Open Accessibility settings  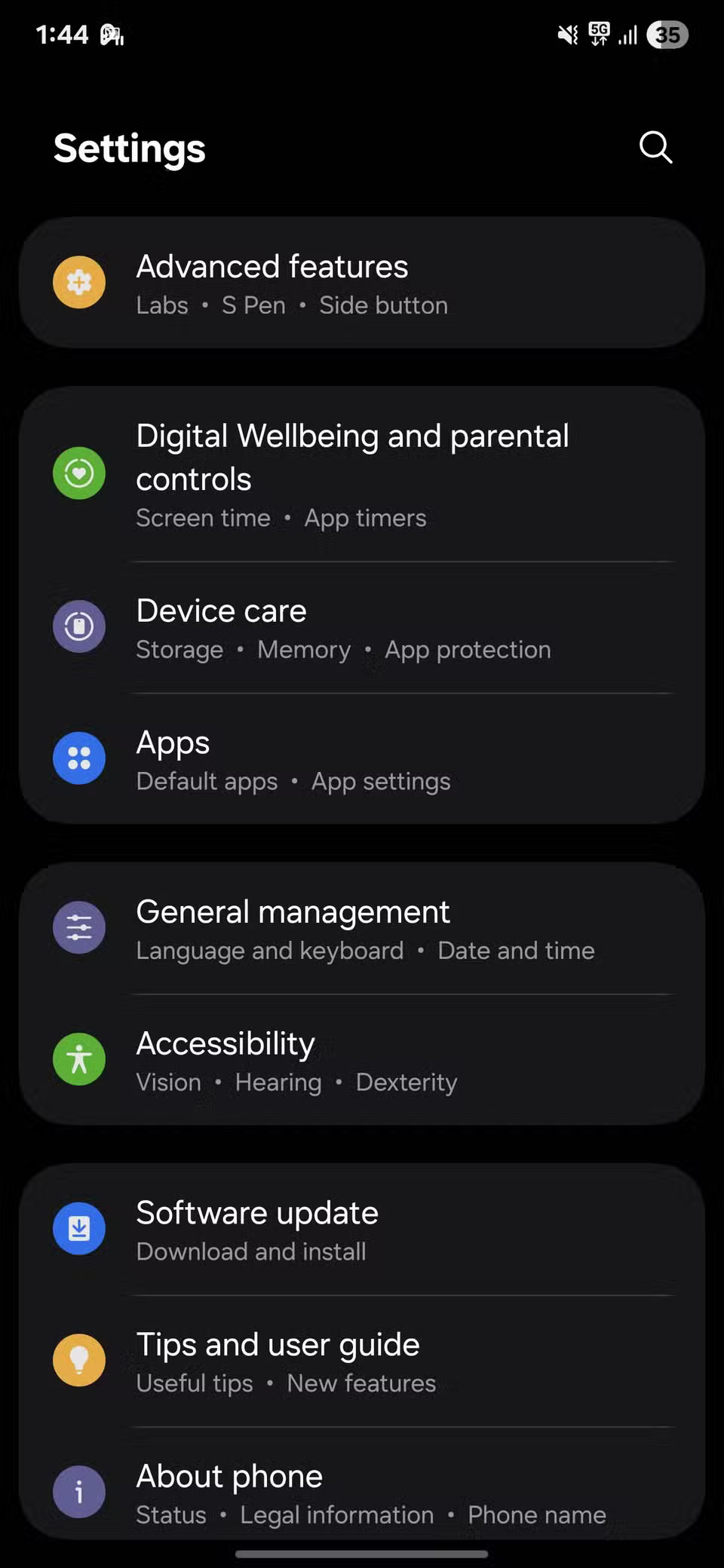click(x=302, y=1059)
